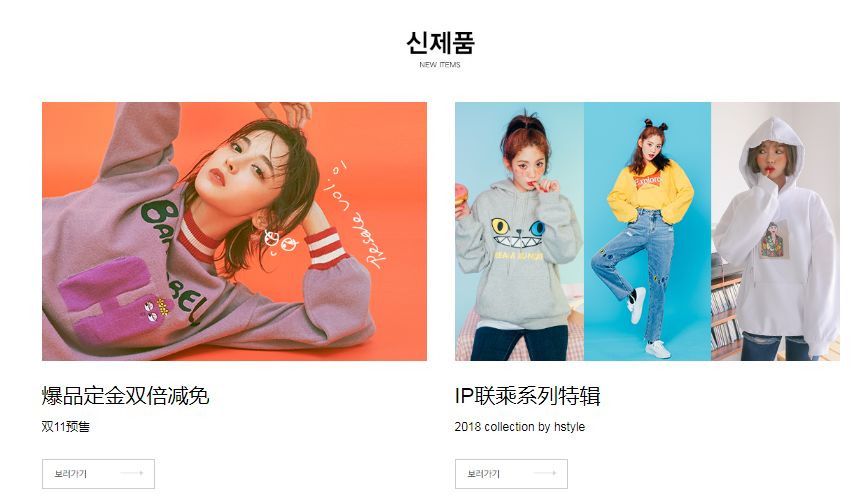Open the 爆品定金双倍减免 banner image
853x499 pixels.
coord(234,231)
